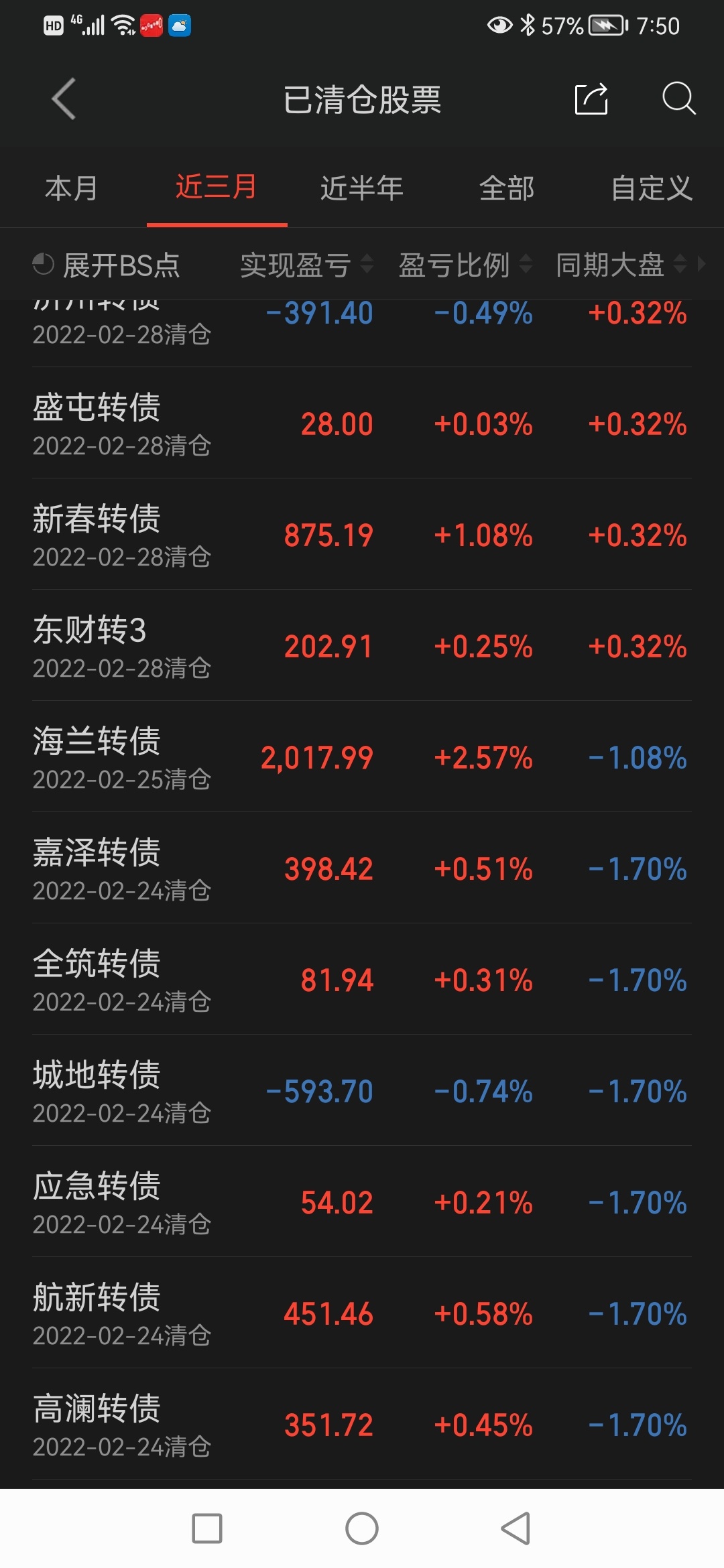
Task: Select the 全部 tab
Action: click(507, 188)
